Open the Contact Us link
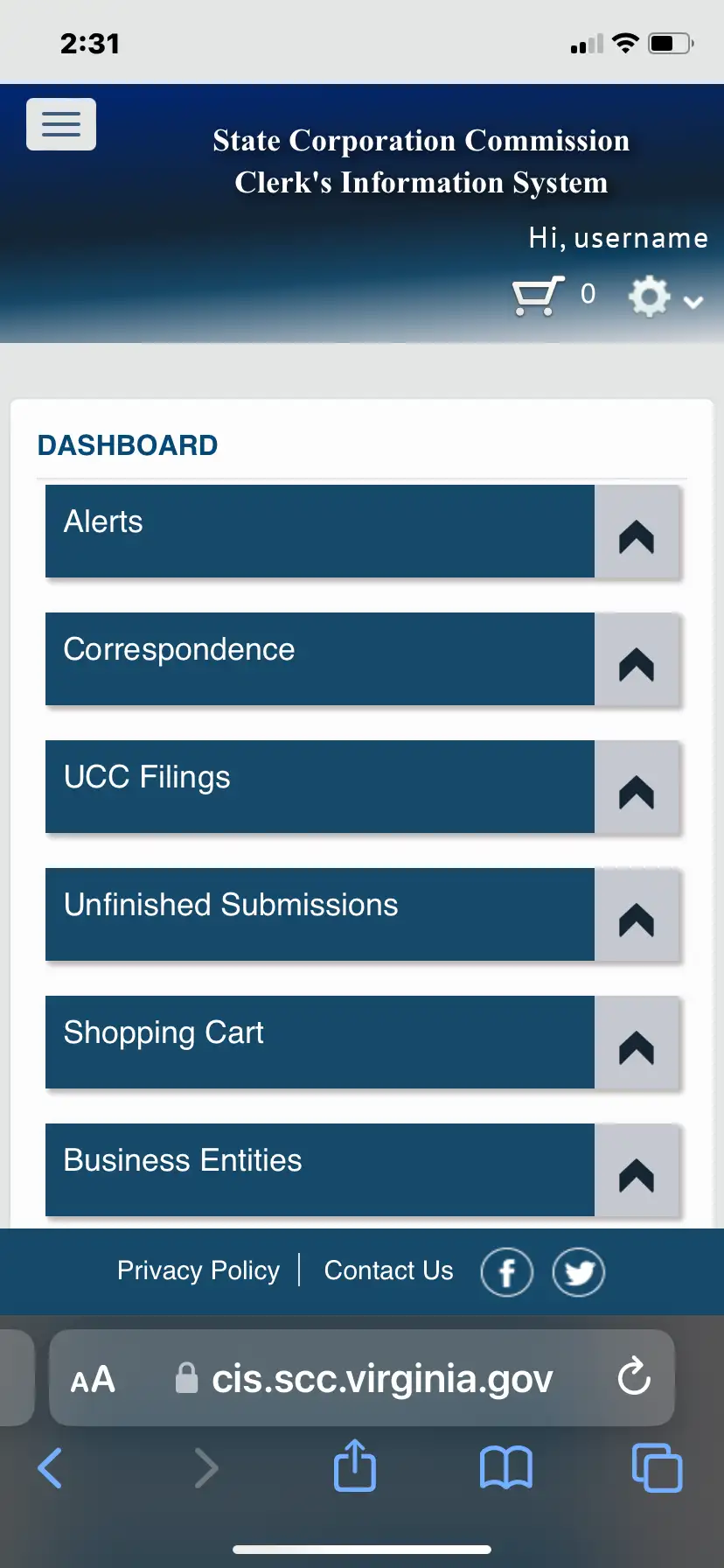The image size is (724, 1568). pos(388,1270)
